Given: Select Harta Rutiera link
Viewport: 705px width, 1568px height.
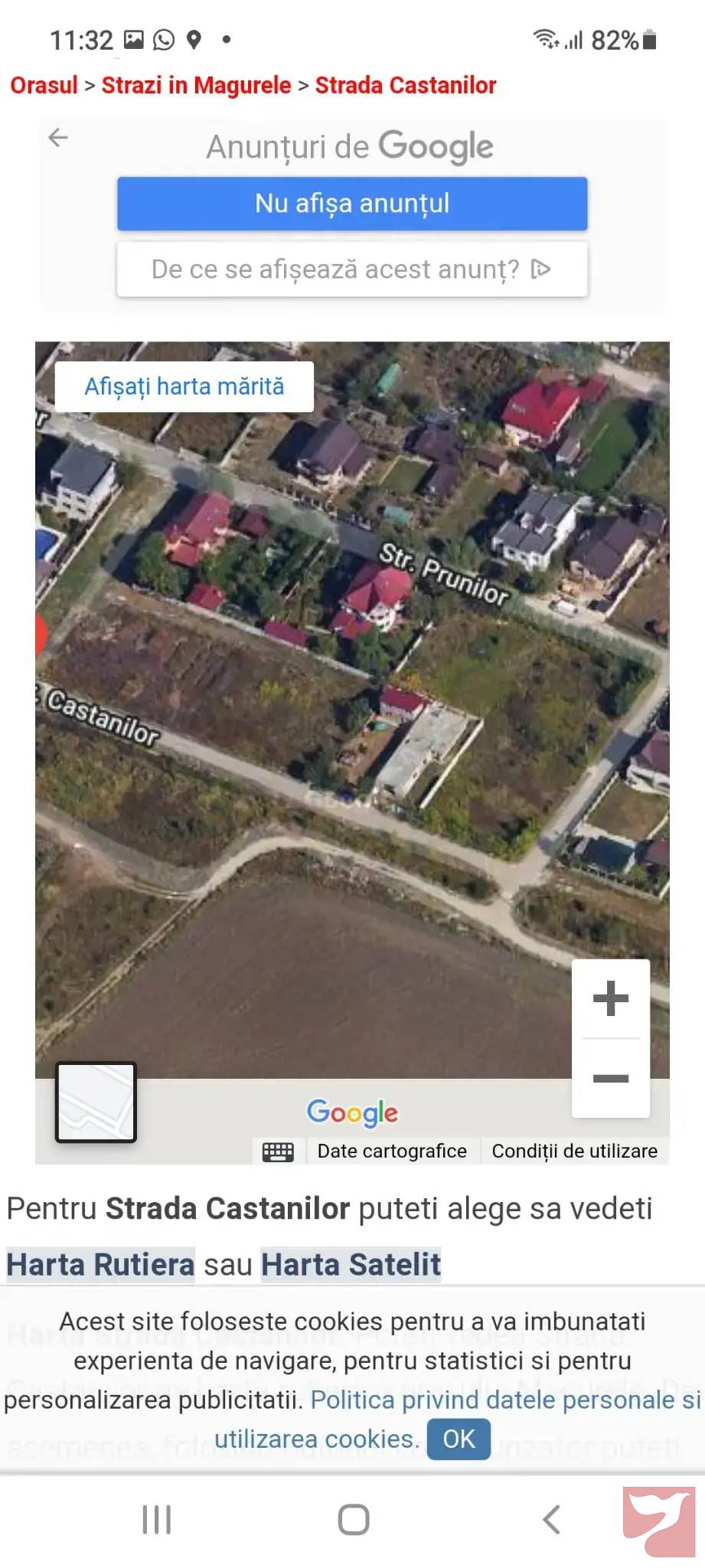Looking at the screenshot, I should [x=100, y=1264].
